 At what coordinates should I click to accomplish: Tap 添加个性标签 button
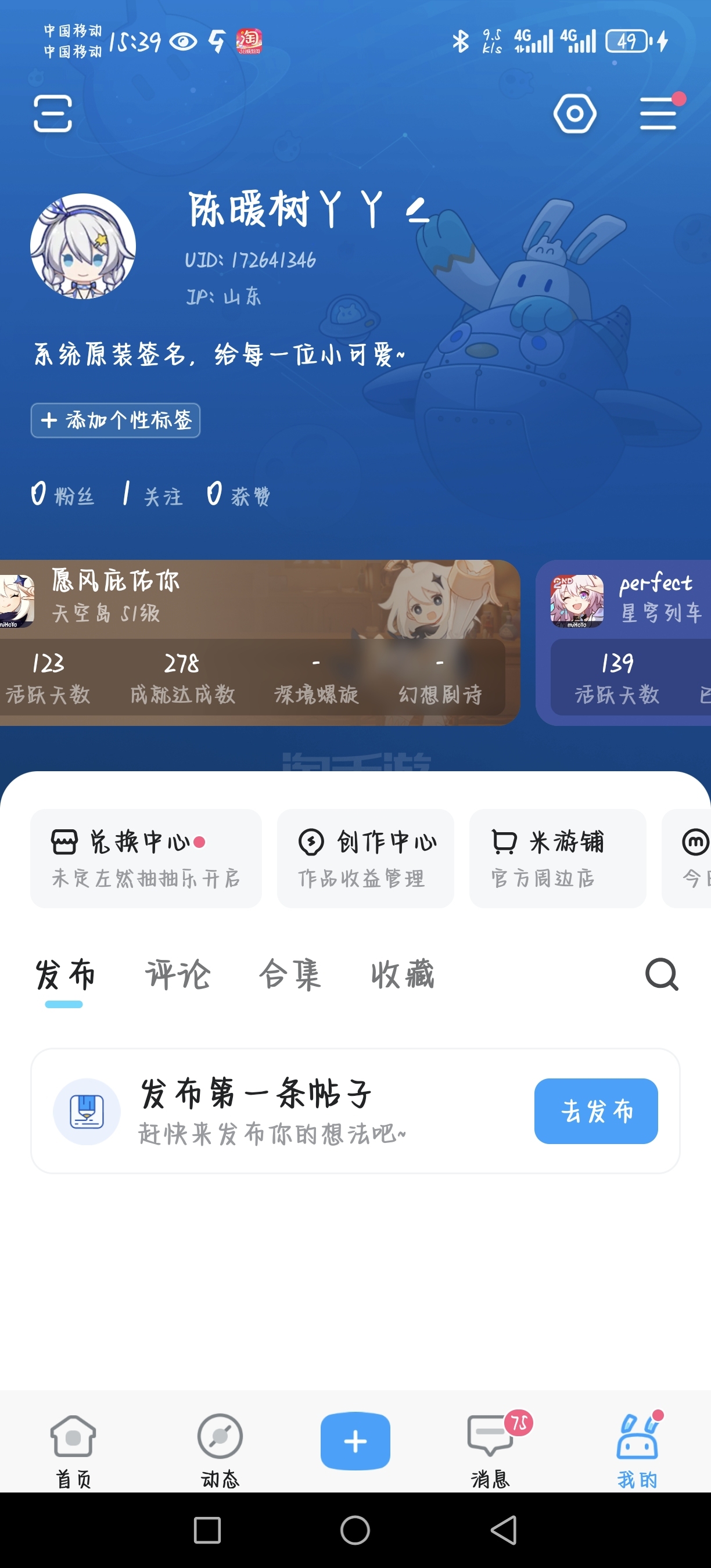[116, 420]
